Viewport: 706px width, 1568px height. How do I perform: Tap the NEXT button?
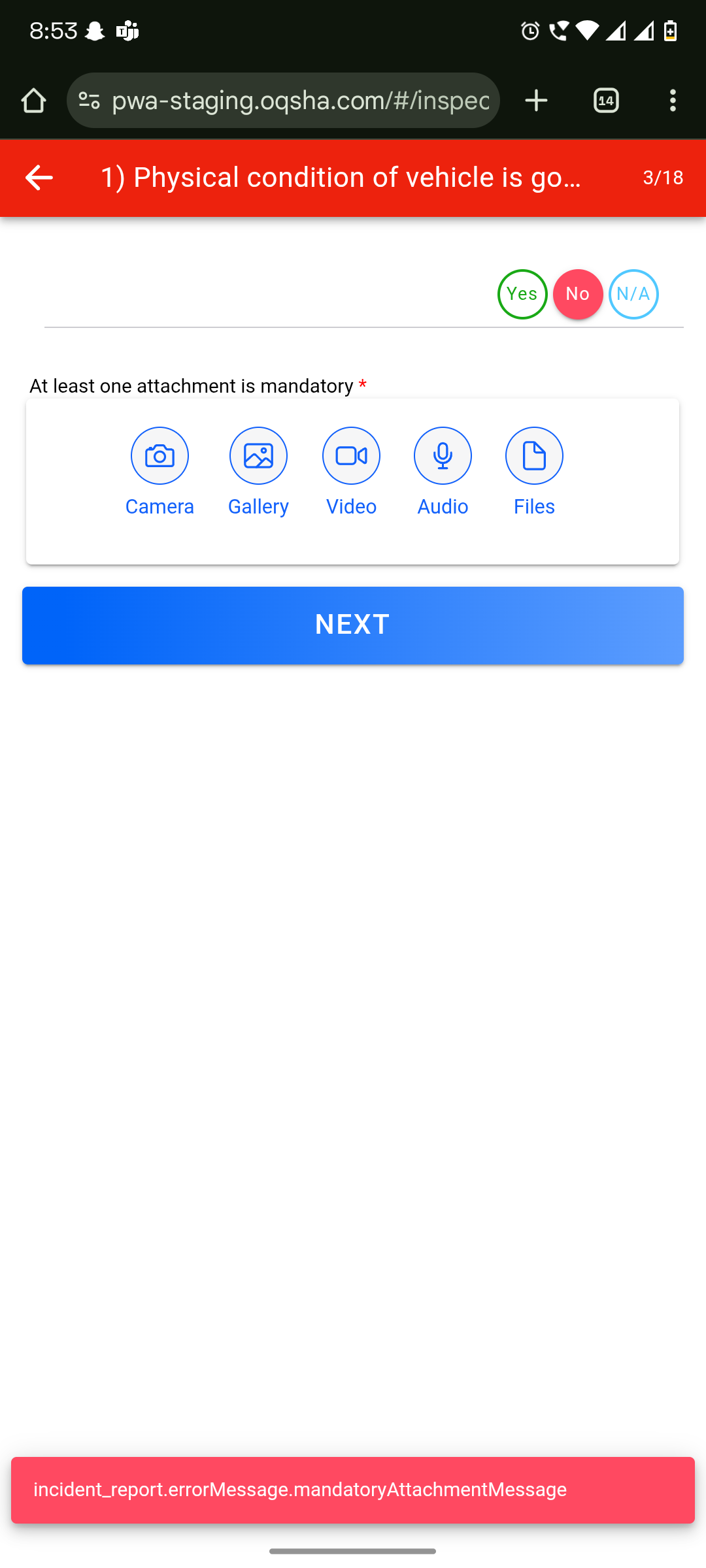pyautogui.click(x=353, y=625)
